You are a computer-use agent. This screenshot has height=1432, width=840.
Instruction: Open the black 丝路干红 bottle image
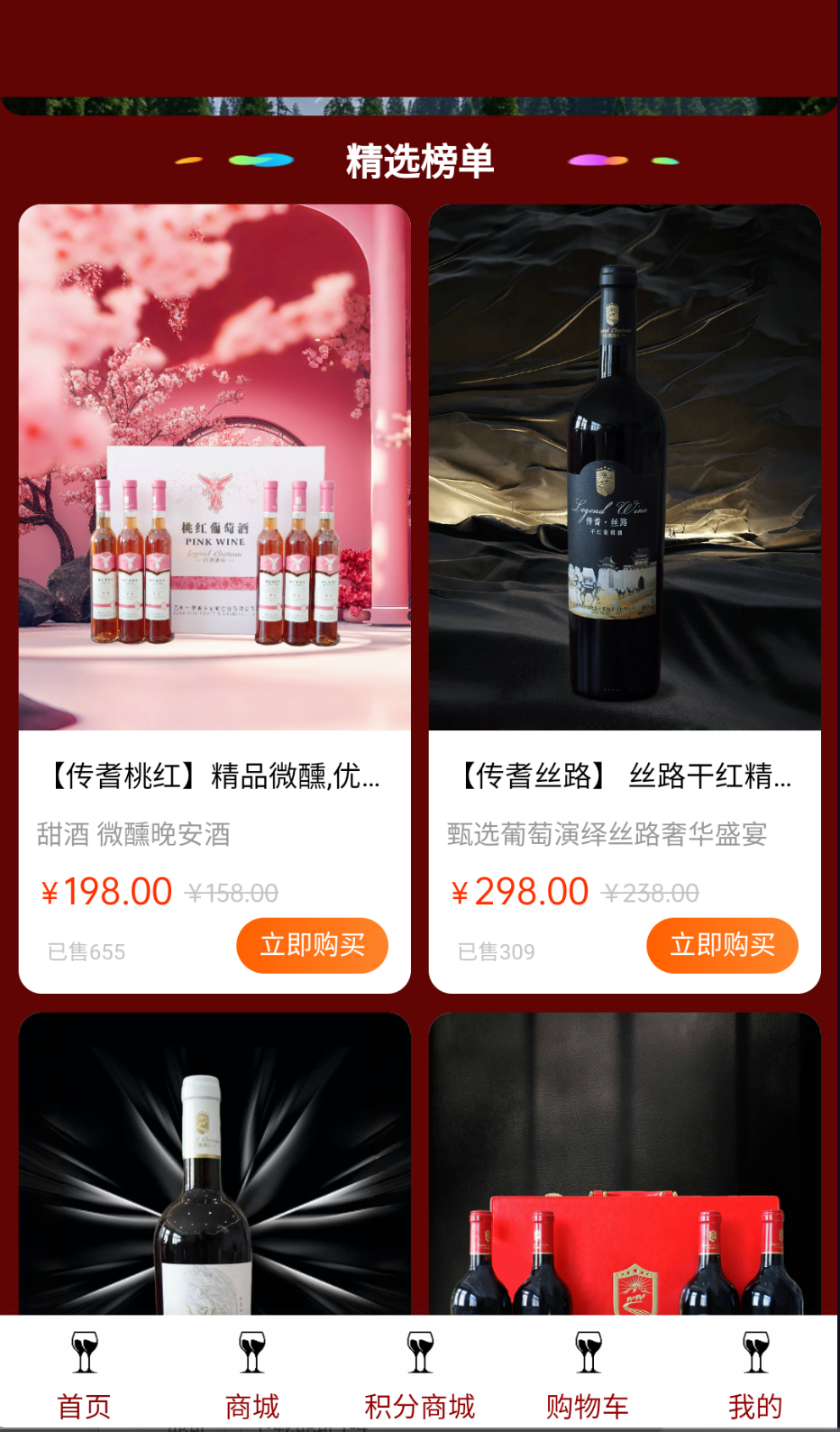point(624,469)
